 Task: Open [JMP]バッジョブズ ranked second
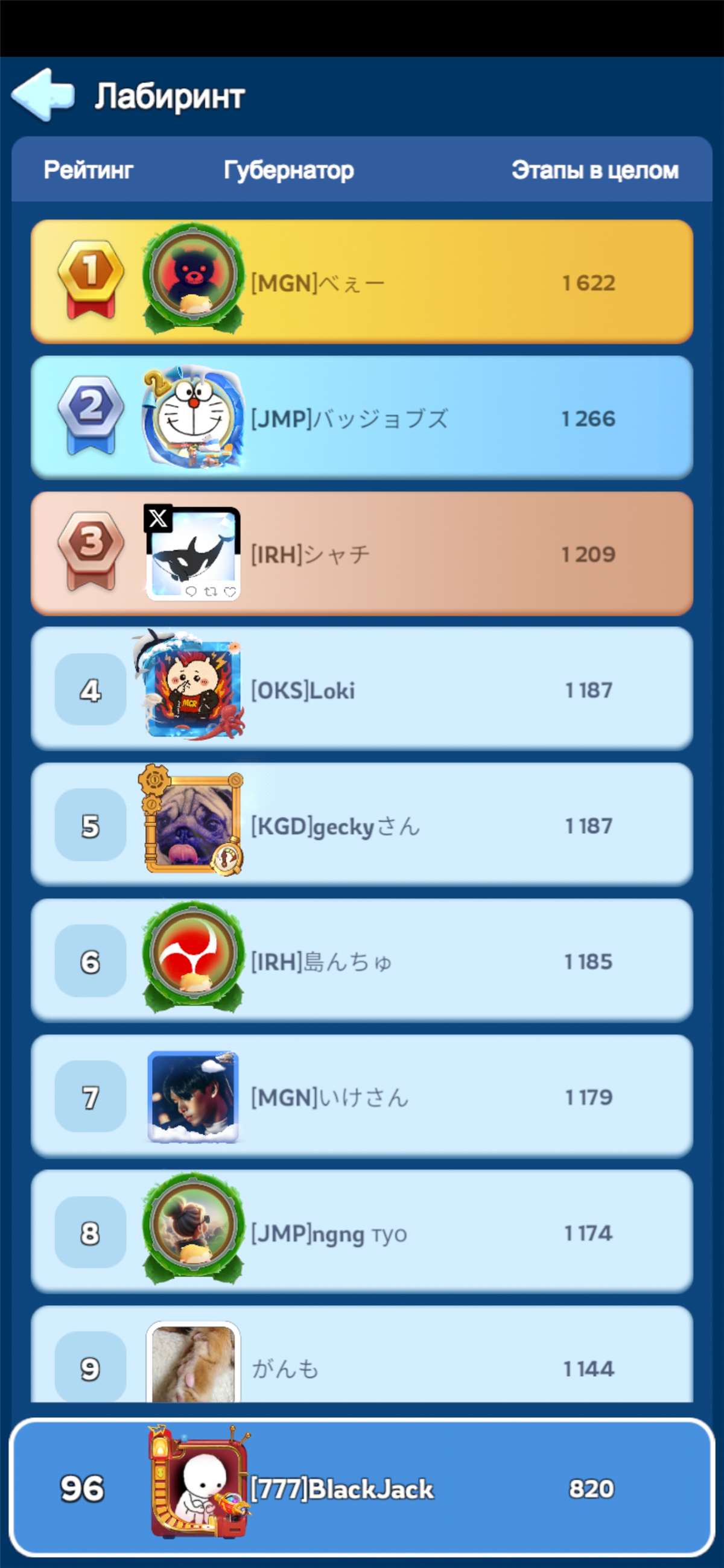click(361, 417)
